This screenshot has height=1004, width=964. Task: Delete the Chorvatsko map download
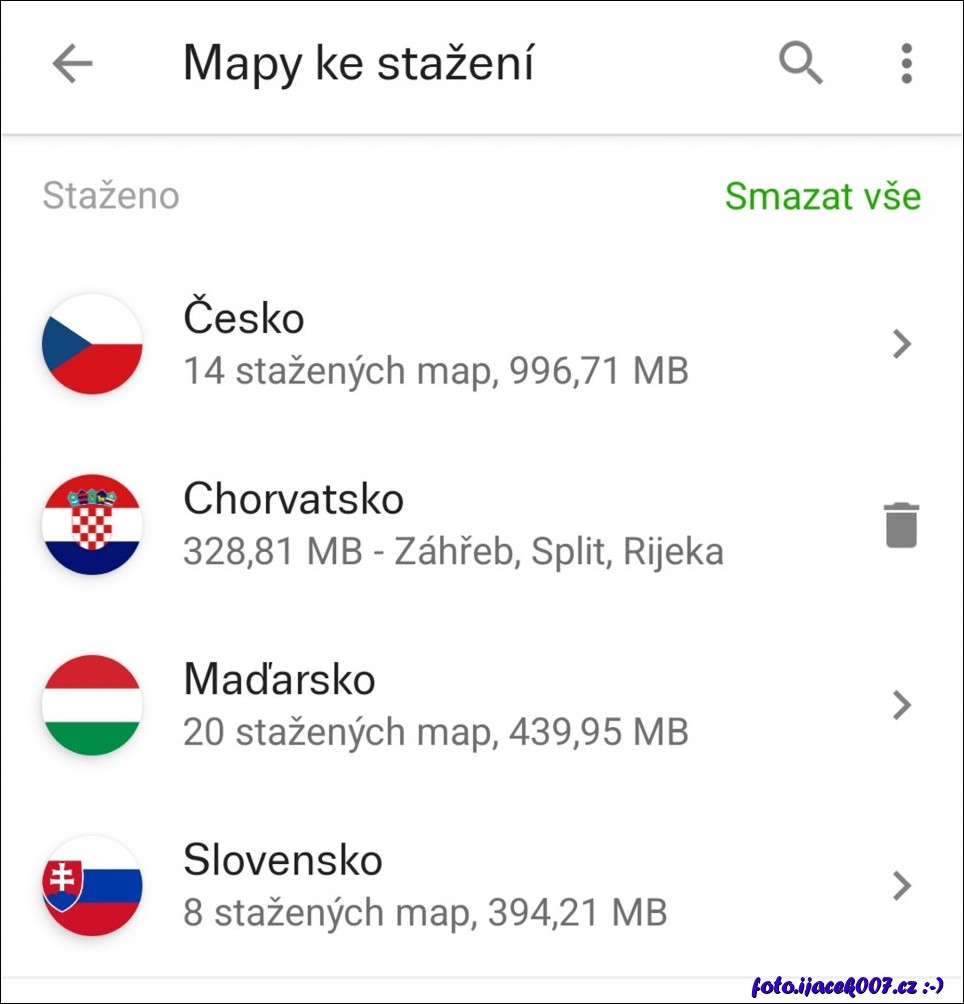pyautogui.click(x=899, y=524)
